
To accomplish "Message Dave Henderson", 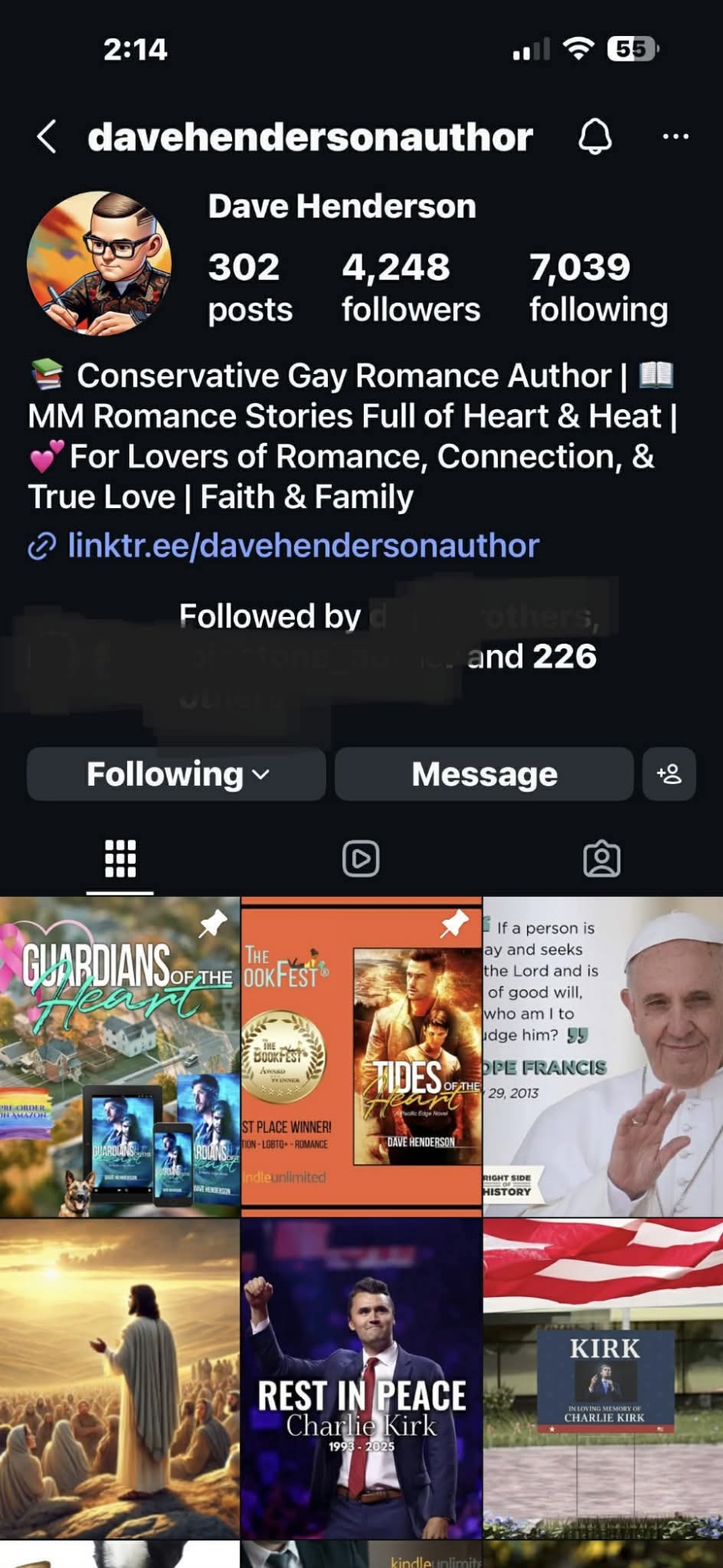I will pos(484,775).
